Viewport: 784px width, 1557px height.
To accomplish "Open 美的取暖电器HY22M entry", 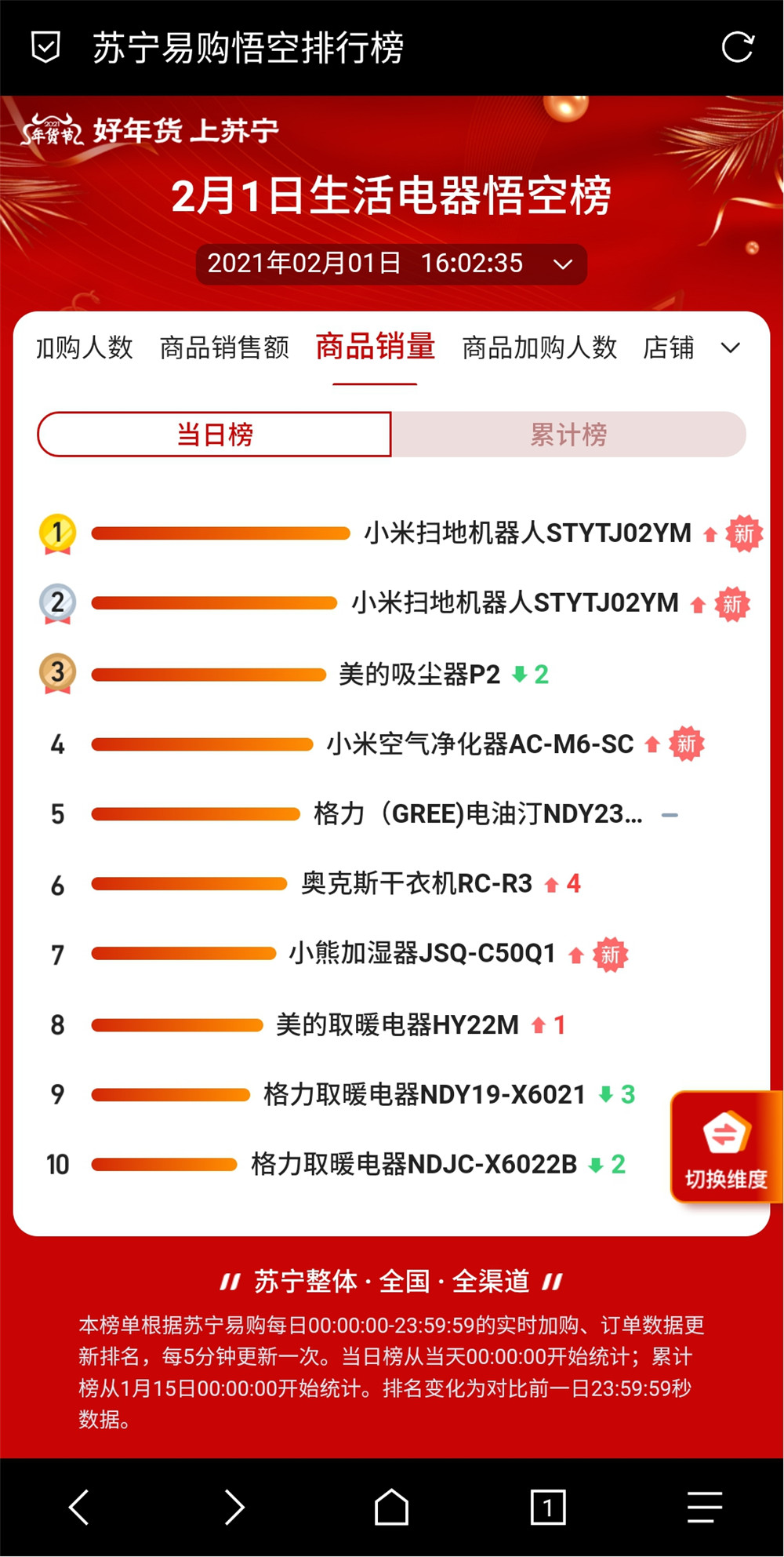I will pyautogui.click(x=397, y=1024).
